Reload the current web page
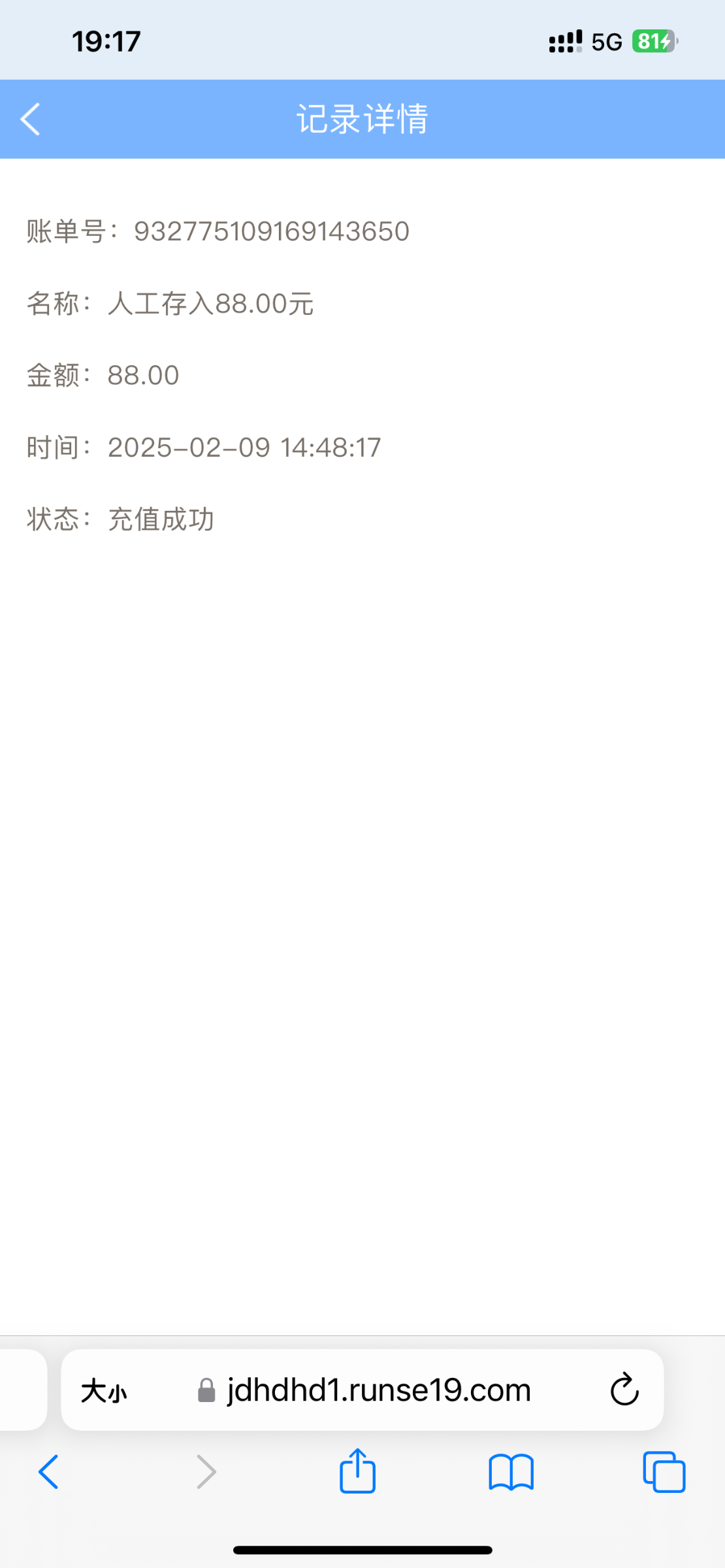Screen dimensions: 725x1568 [624, 1390]
